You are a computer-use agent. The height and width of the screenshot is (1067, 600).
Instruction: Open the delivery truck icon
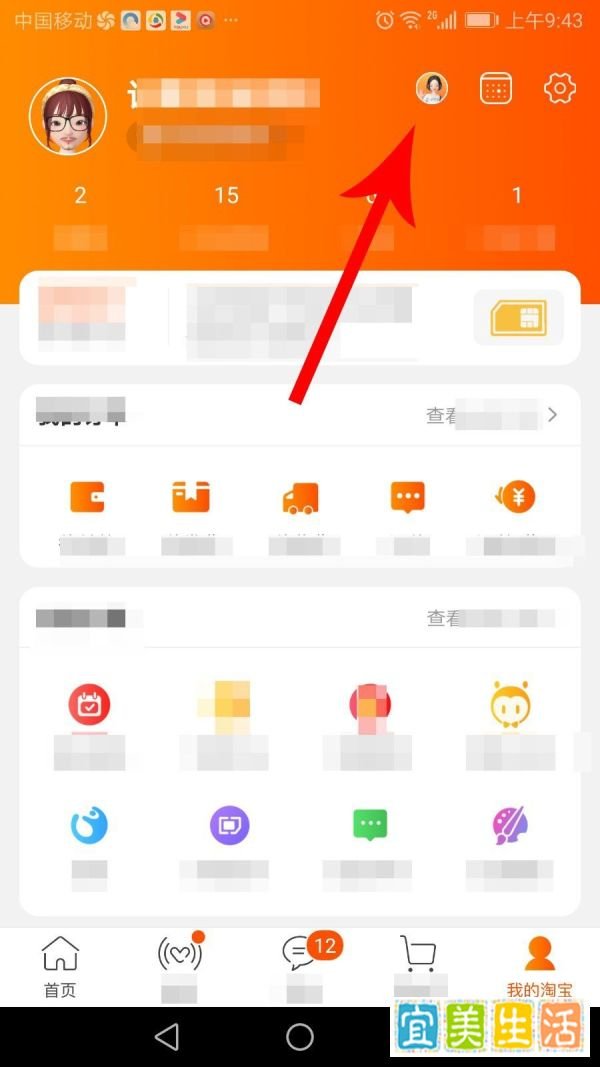pos(300,498)
